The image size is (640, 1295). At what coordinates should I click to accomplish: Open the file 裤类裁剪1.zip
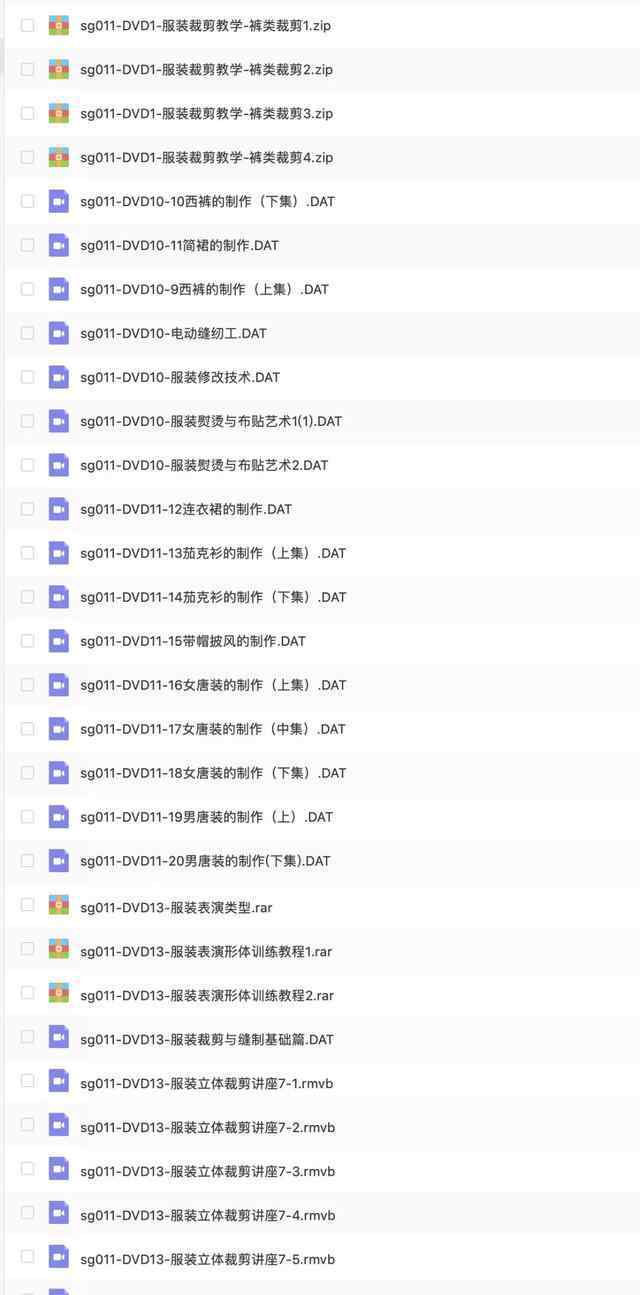pyautogui.click(x=205, y=25)
